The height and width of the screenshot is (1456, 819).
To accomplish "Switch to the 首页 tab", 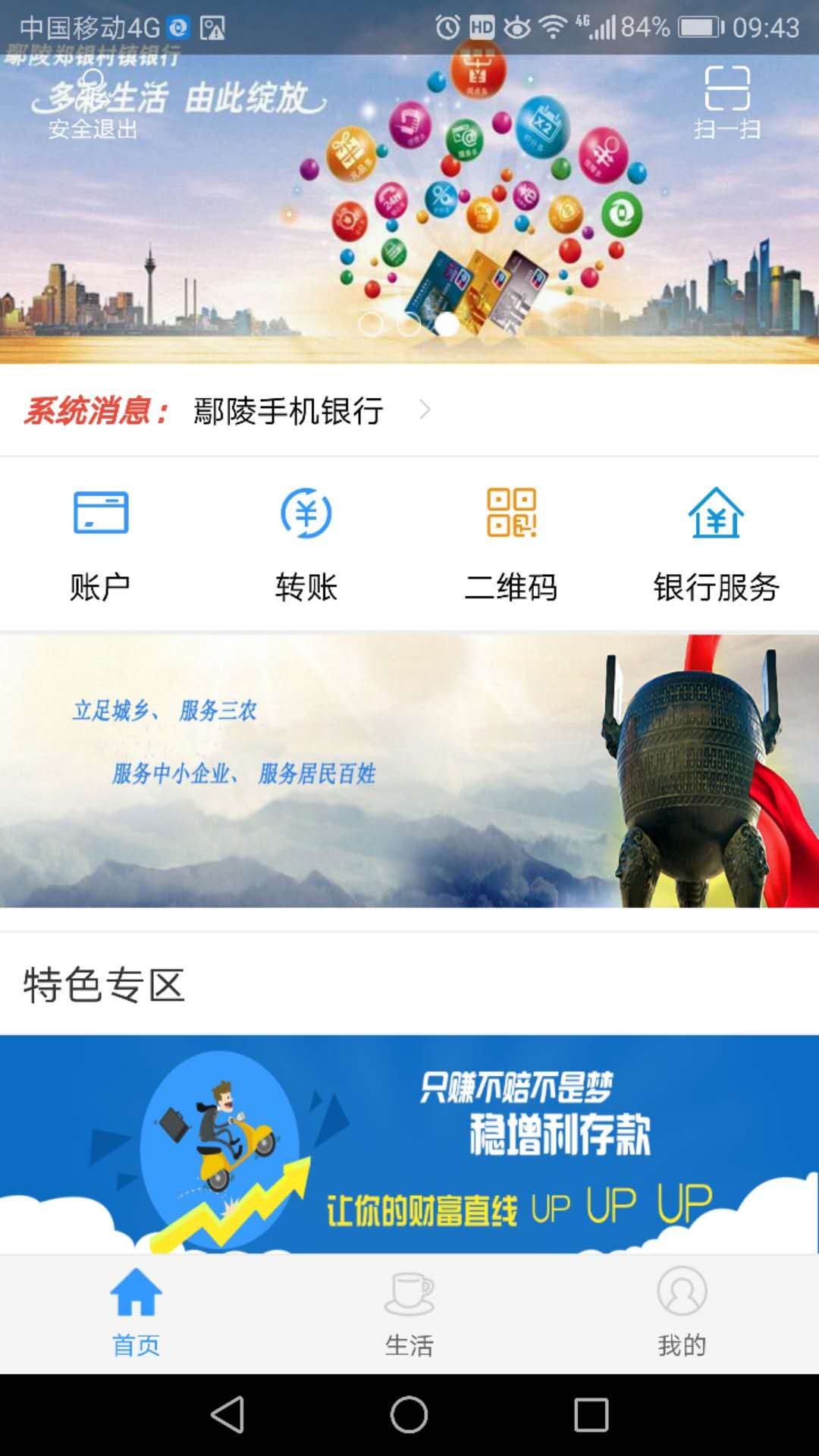I will [136, 1313].
